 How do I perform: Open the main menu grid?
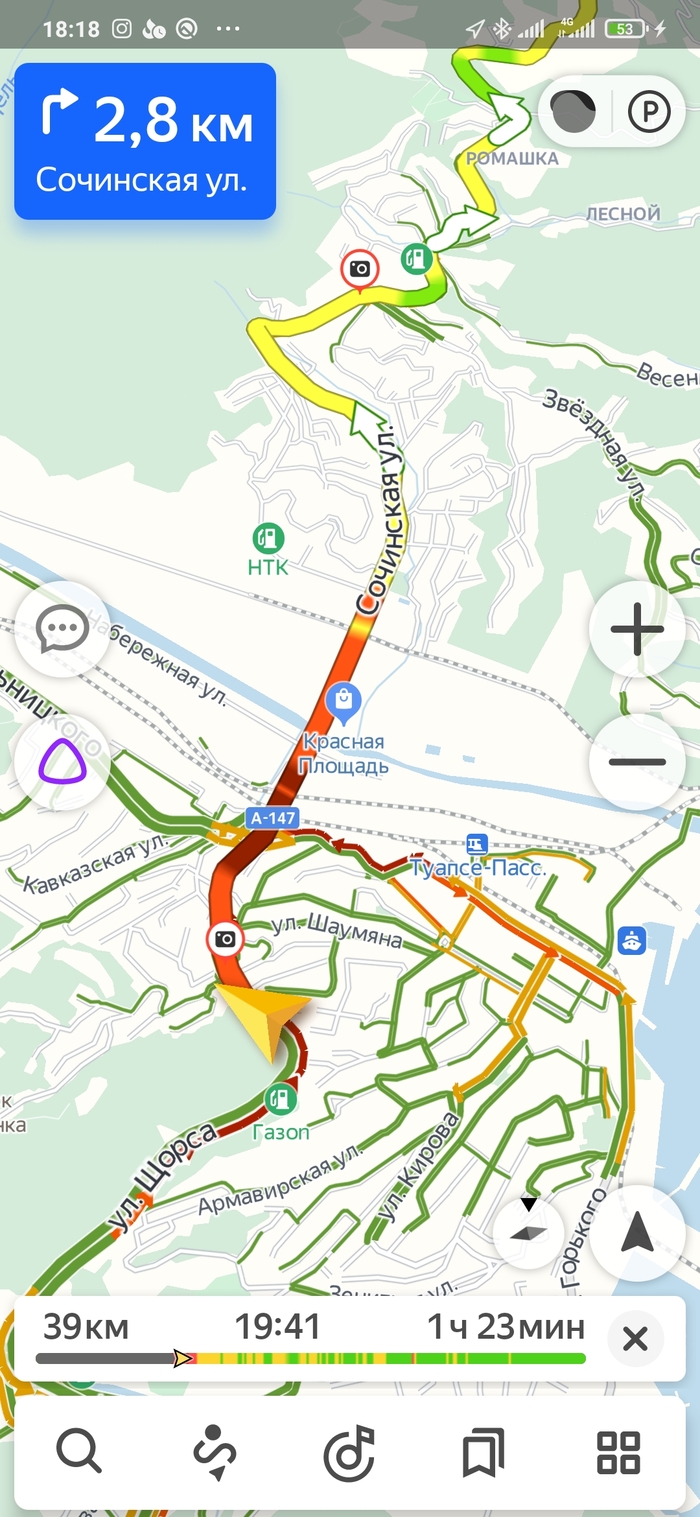point(618,1450)
